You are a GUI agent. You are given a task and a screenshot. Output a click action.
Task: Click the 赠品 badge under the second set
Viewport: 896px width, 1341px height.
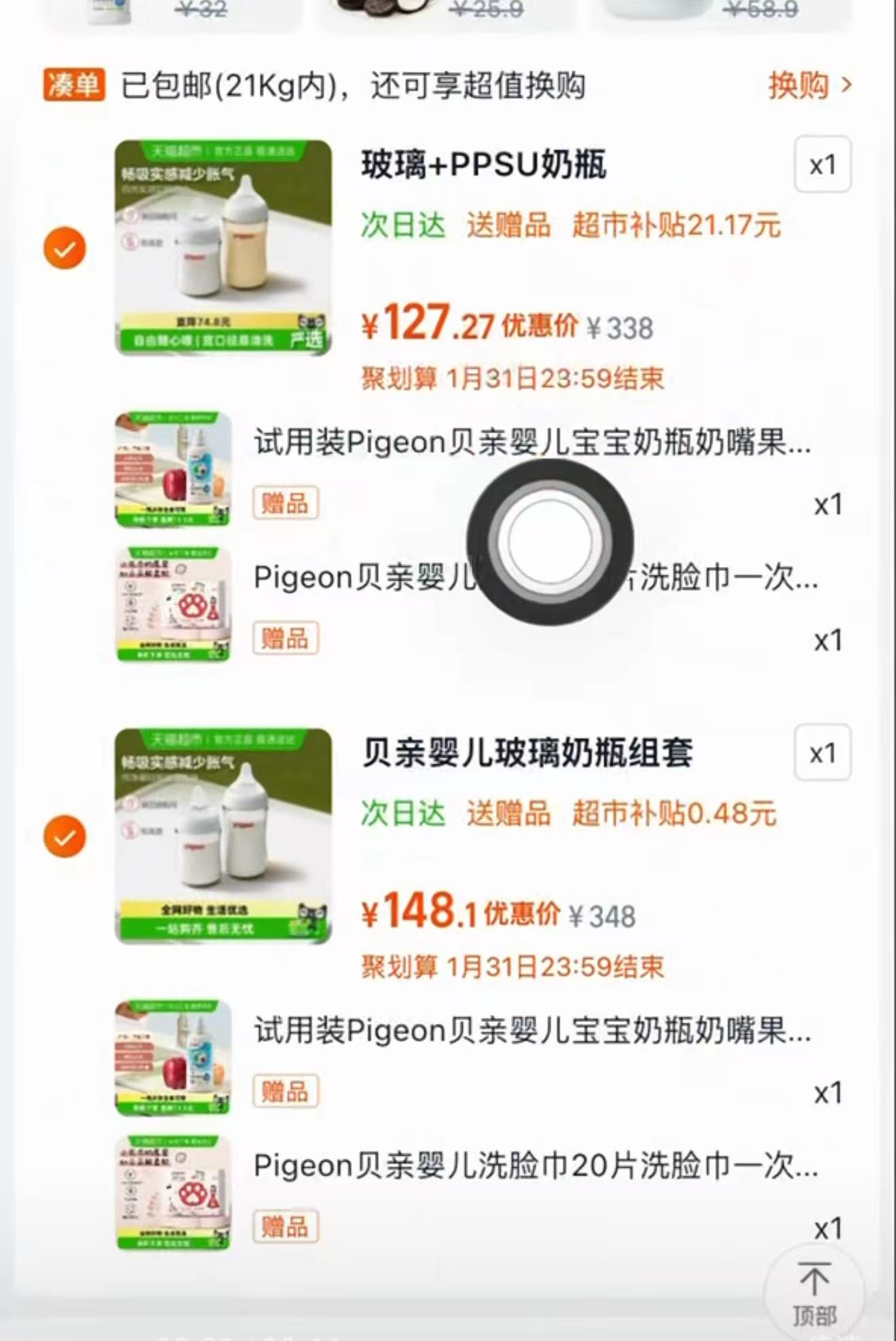[x=284, y=1090]
